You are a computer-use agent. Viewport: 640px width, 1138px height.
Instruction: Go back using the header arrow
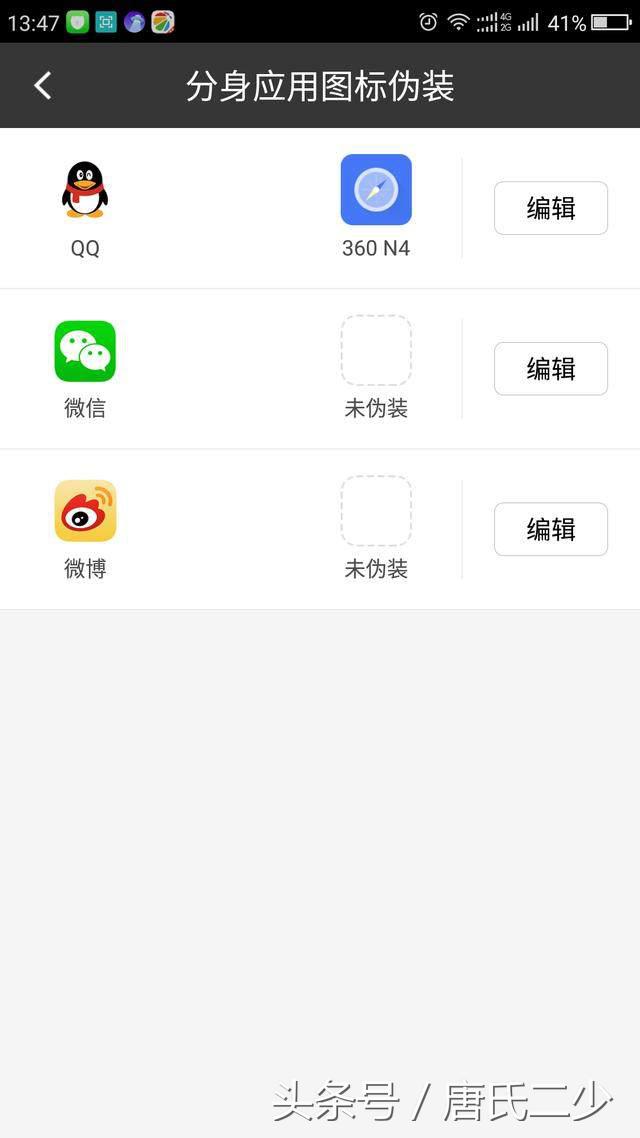42,86
